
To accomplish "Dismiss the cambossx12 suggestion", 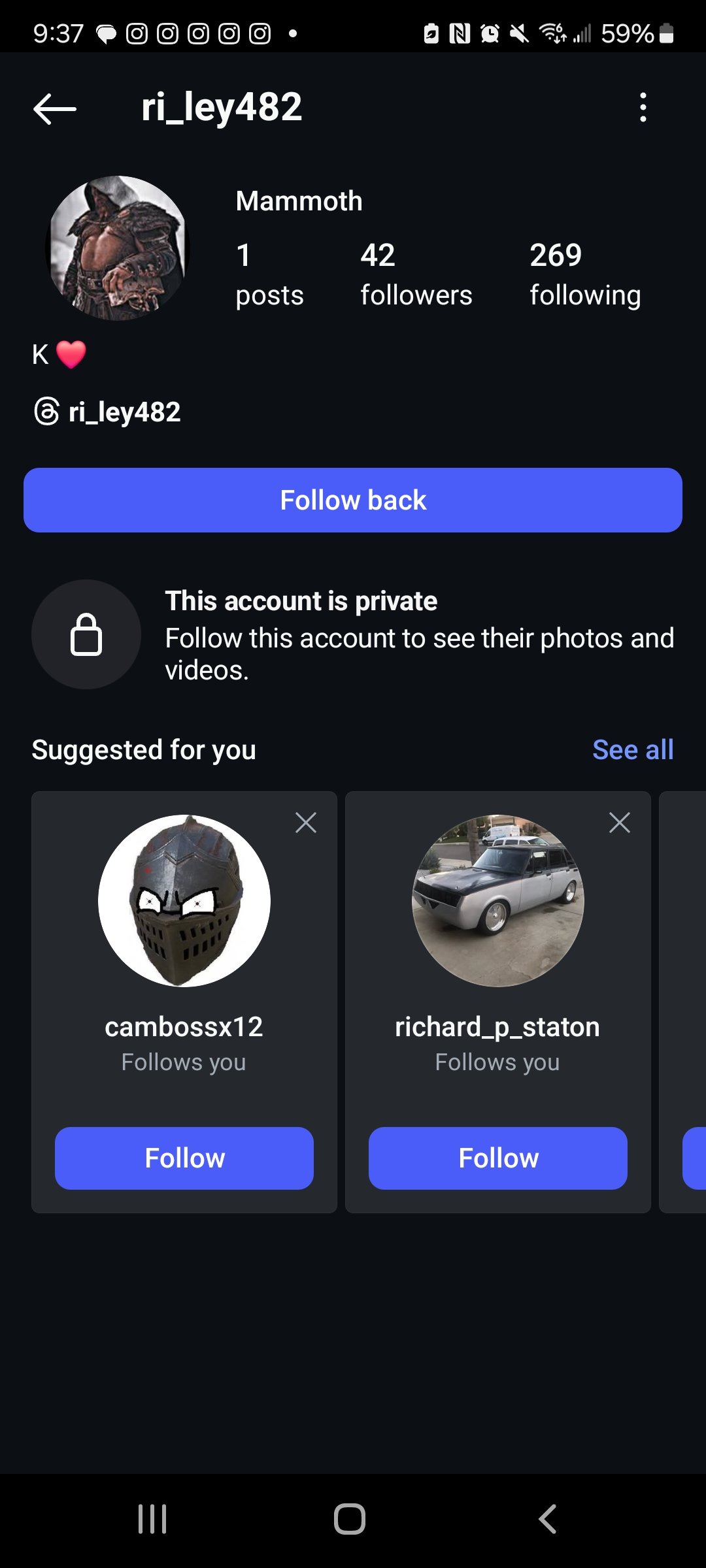I will coord(306,823).
